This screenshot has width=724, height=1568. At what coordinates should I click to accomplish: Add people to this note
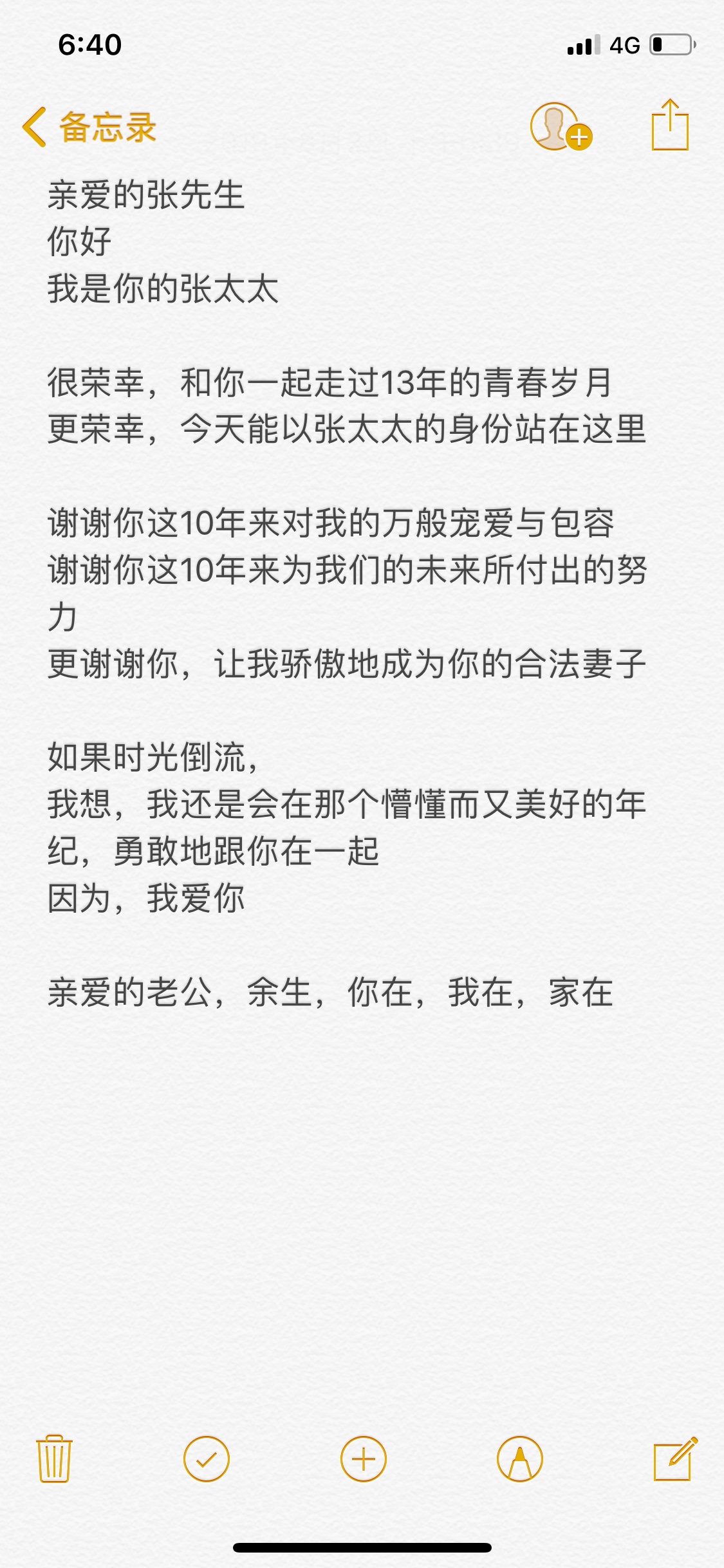561,127
